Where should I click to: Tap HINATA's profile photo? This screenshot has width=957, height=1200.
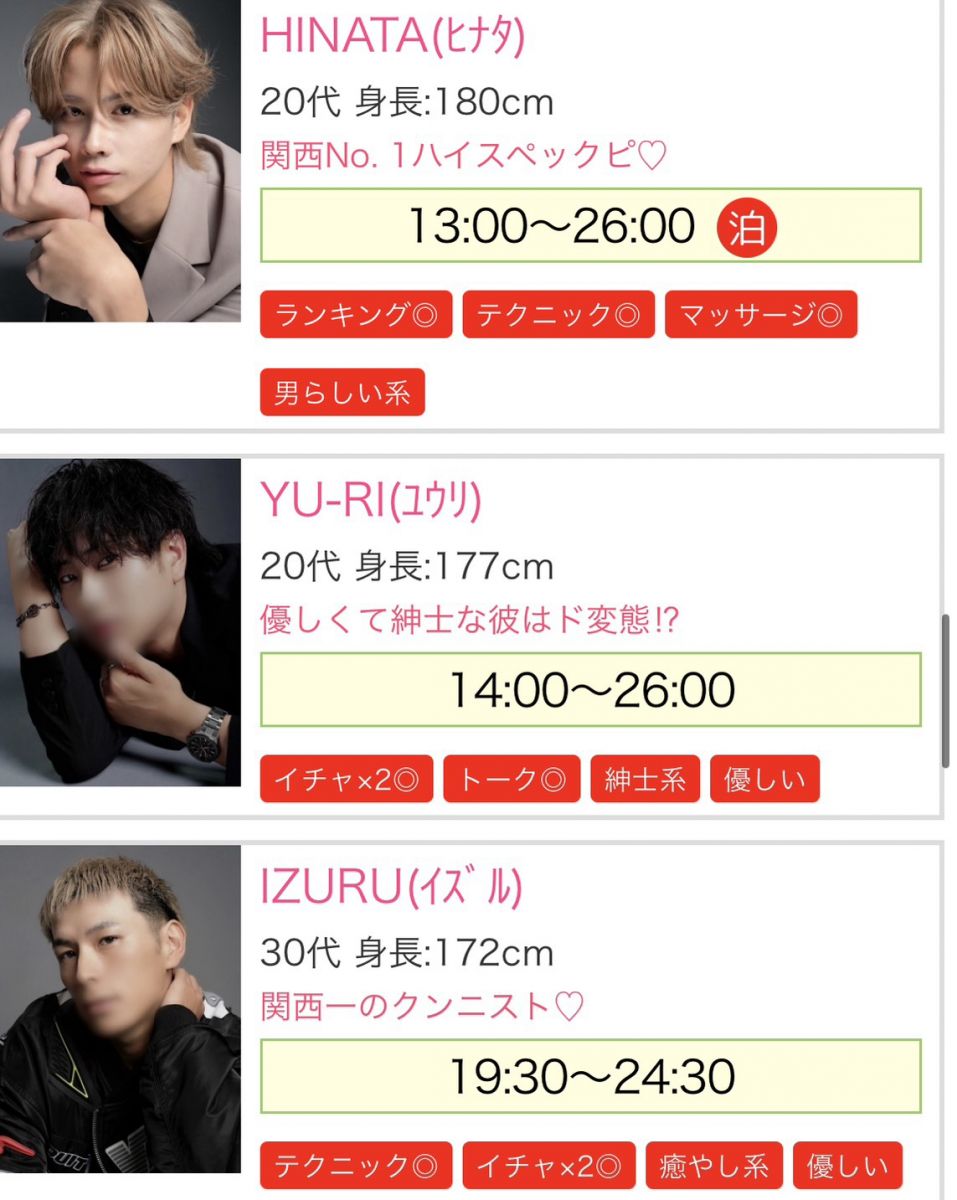coord(120,160)
